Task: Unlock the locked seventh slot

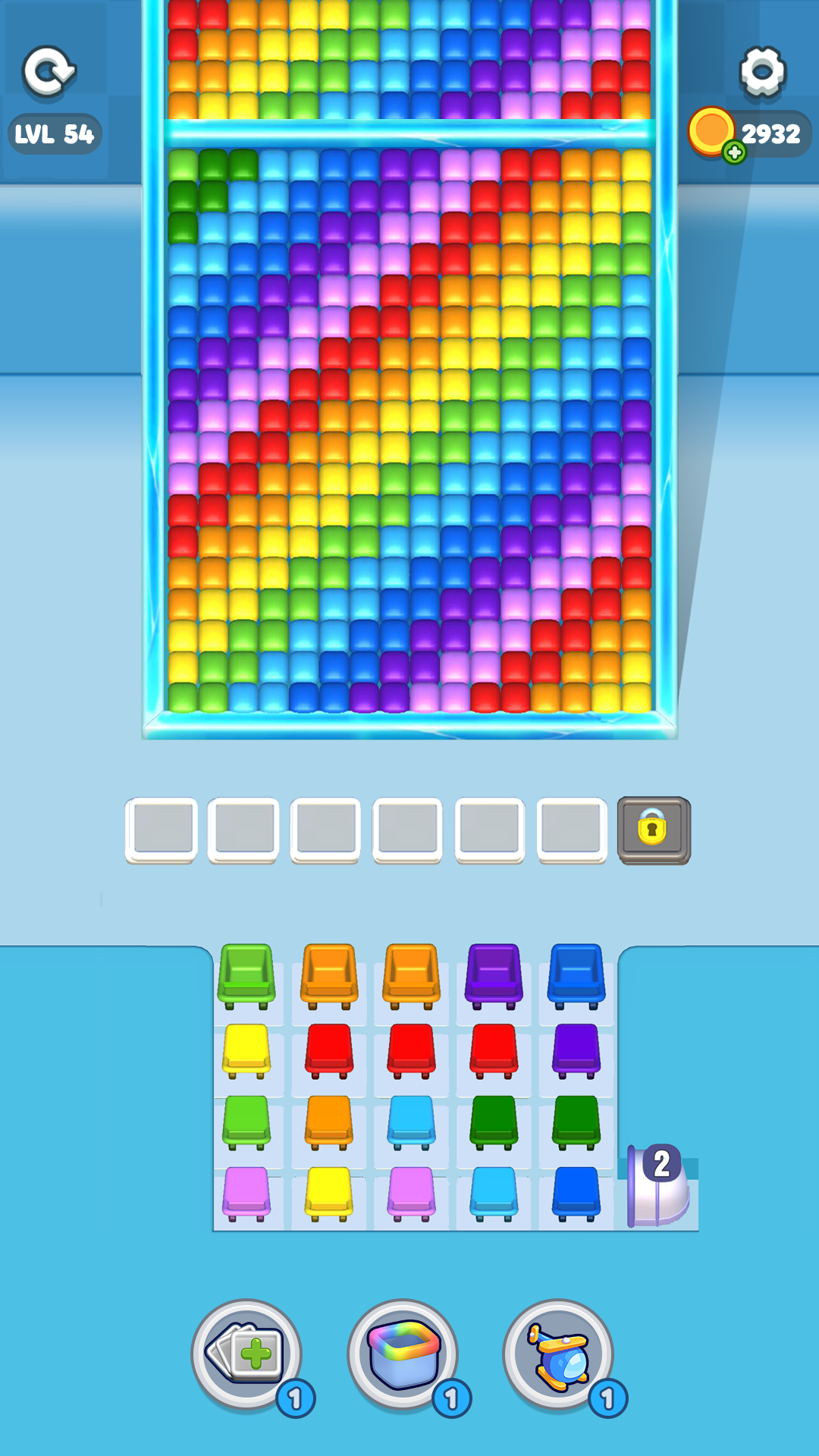Action: (x=653, y=830)
